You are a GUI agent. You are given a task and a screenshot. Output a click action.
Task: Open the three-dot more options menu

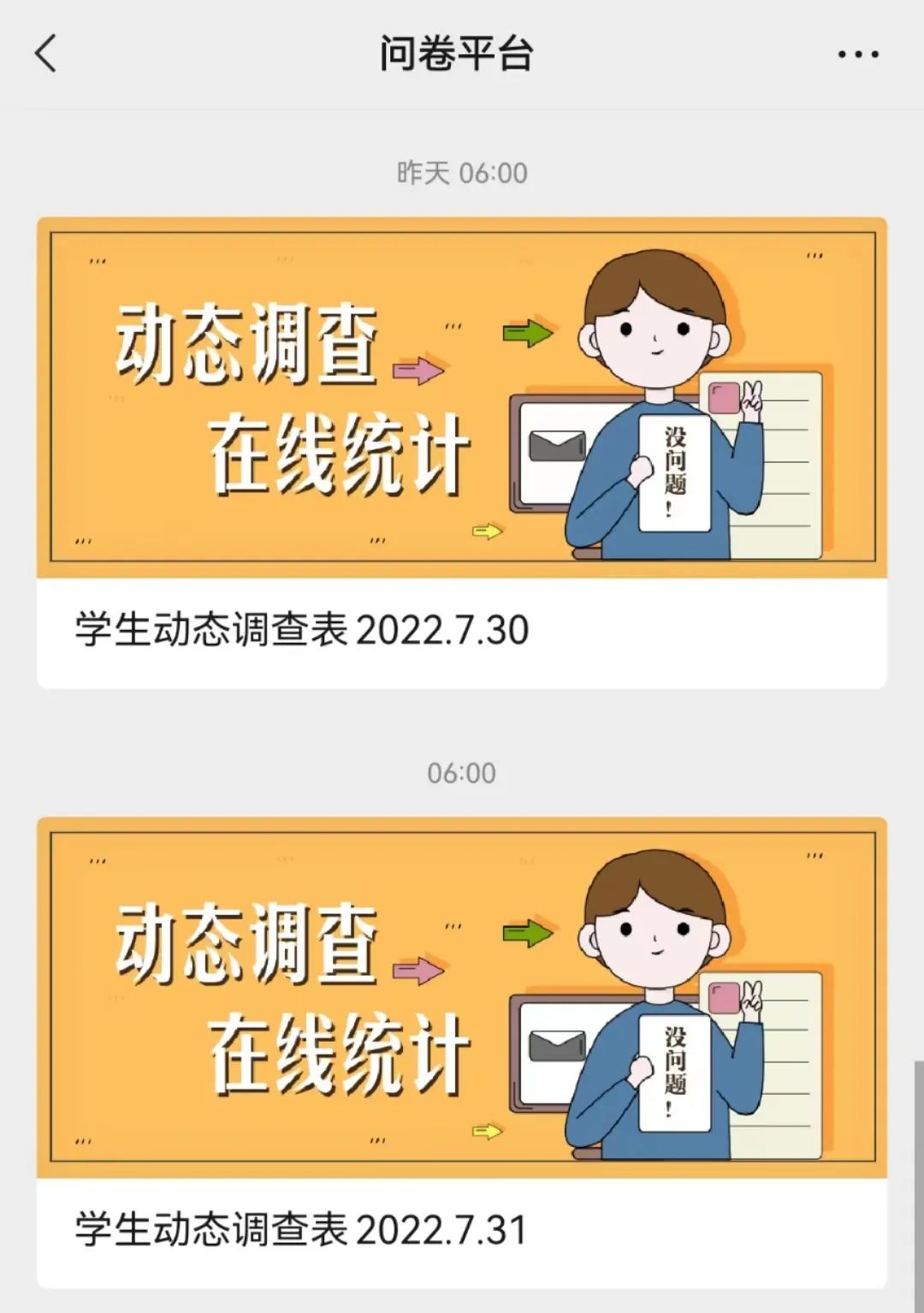(857, 55)
